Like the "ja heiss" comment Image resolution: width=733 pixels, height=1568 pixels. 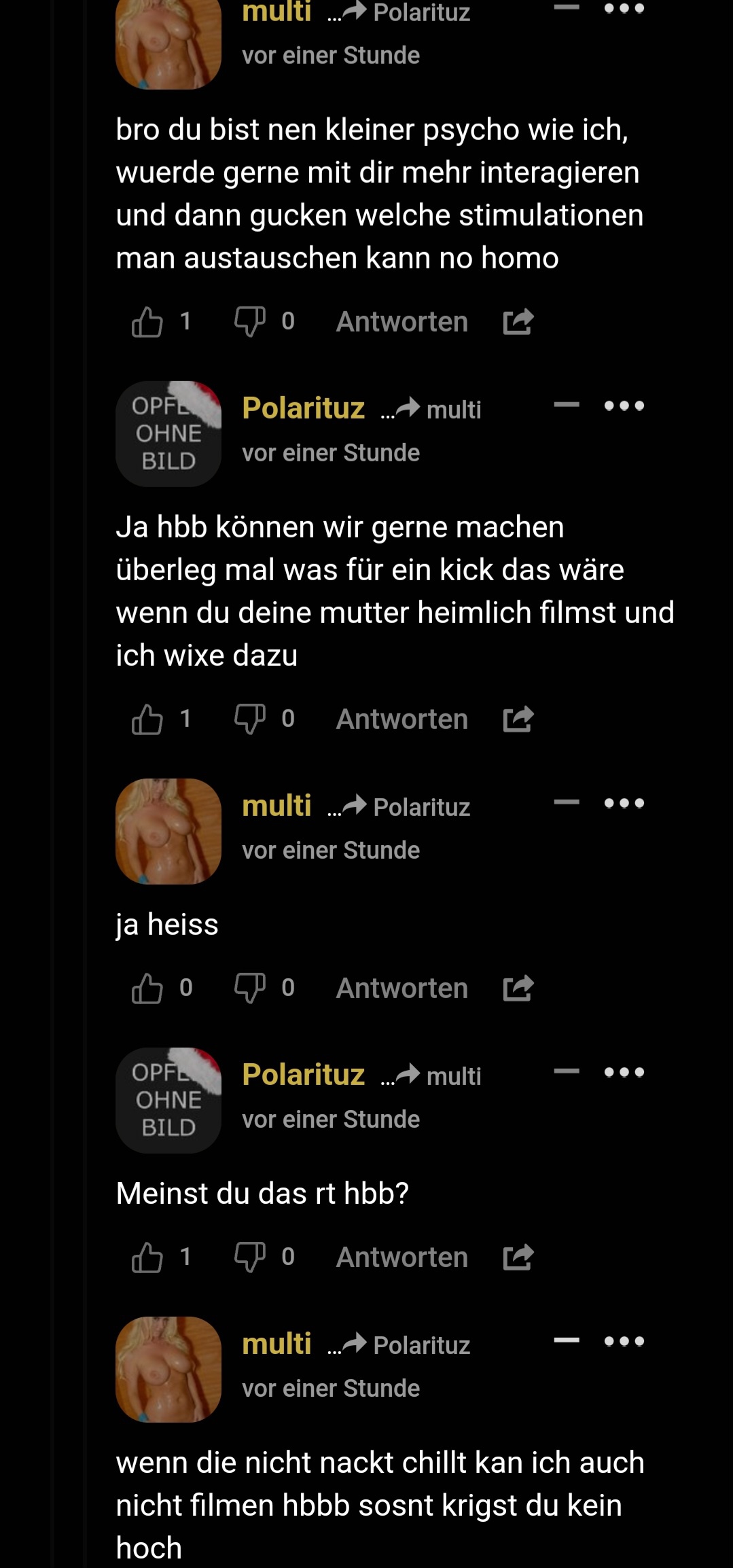coord(147,988)
